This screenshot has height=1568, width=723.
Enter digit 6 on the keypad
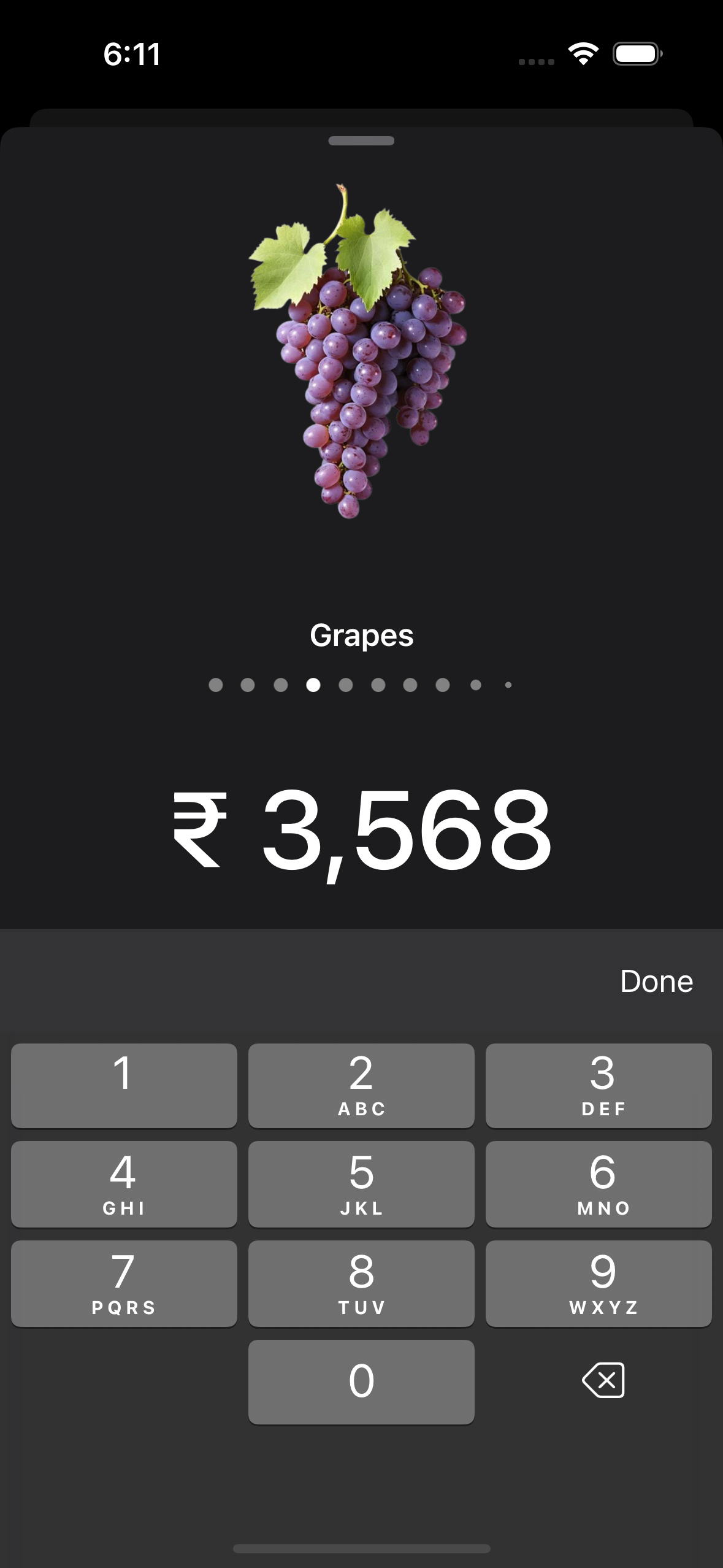coord(599,1184)
